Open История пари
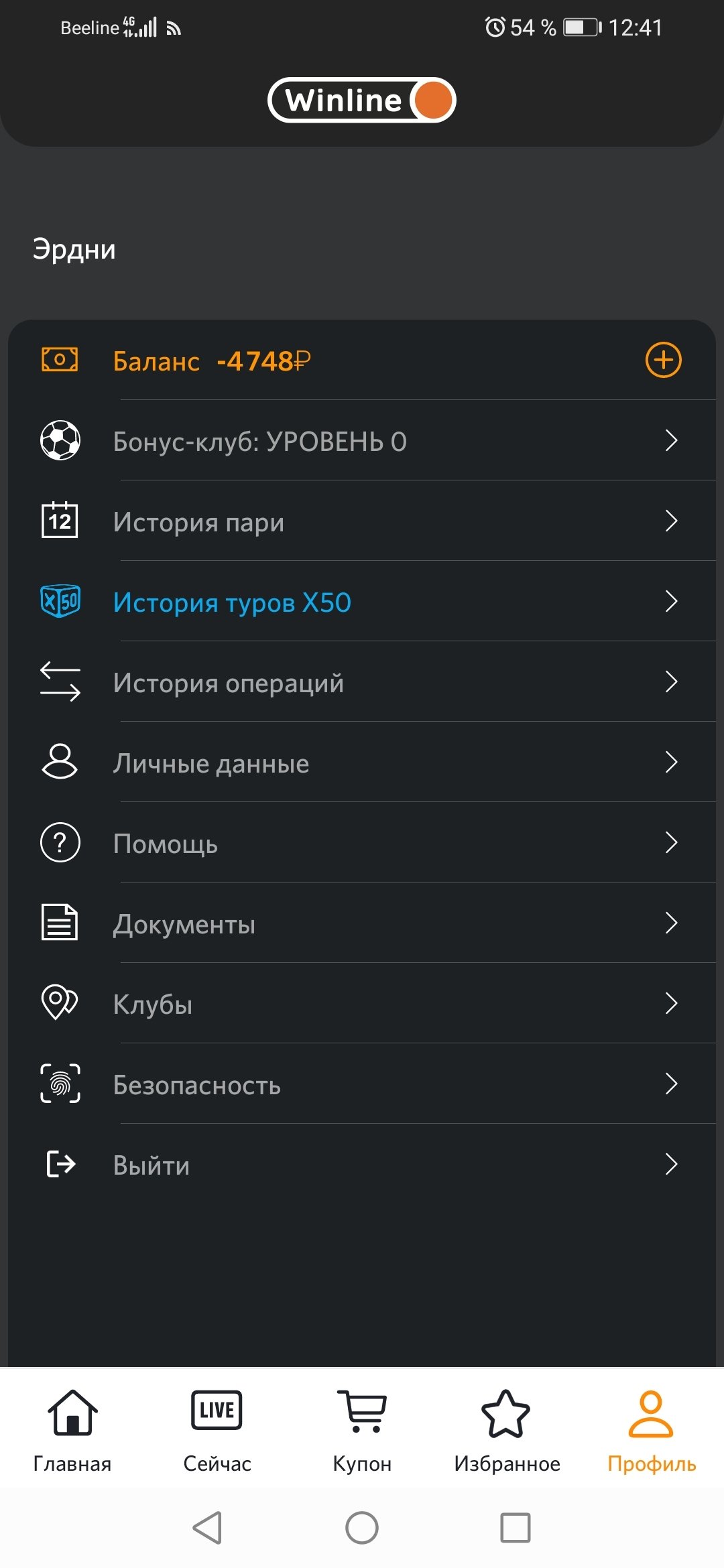Viewport: 724px width, 1568px height. pos(362,521)
